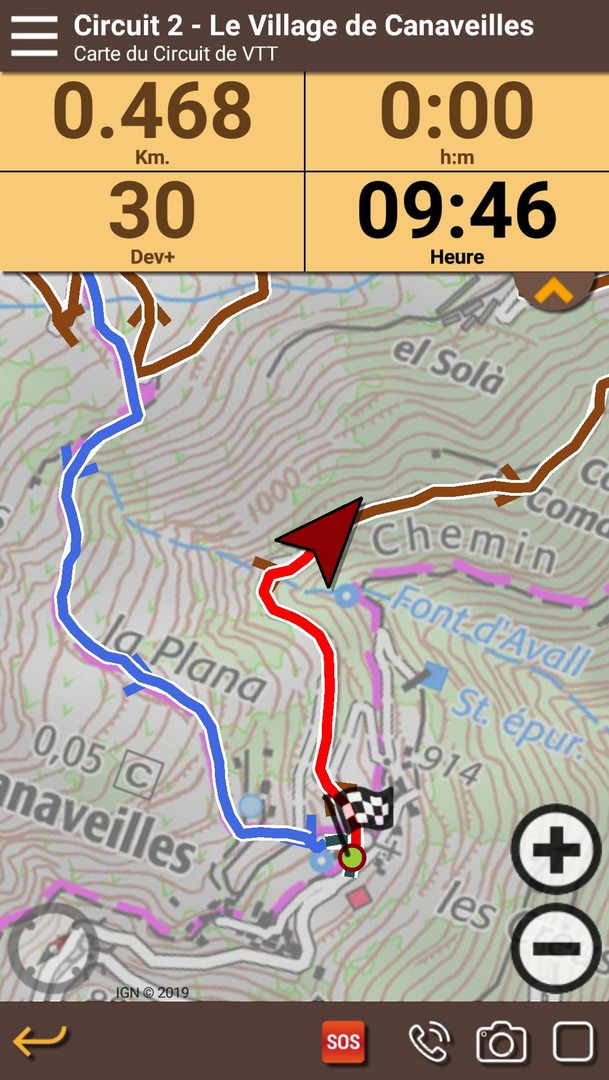Zoom out of the map
The image size is (609, 1080).
556,947
